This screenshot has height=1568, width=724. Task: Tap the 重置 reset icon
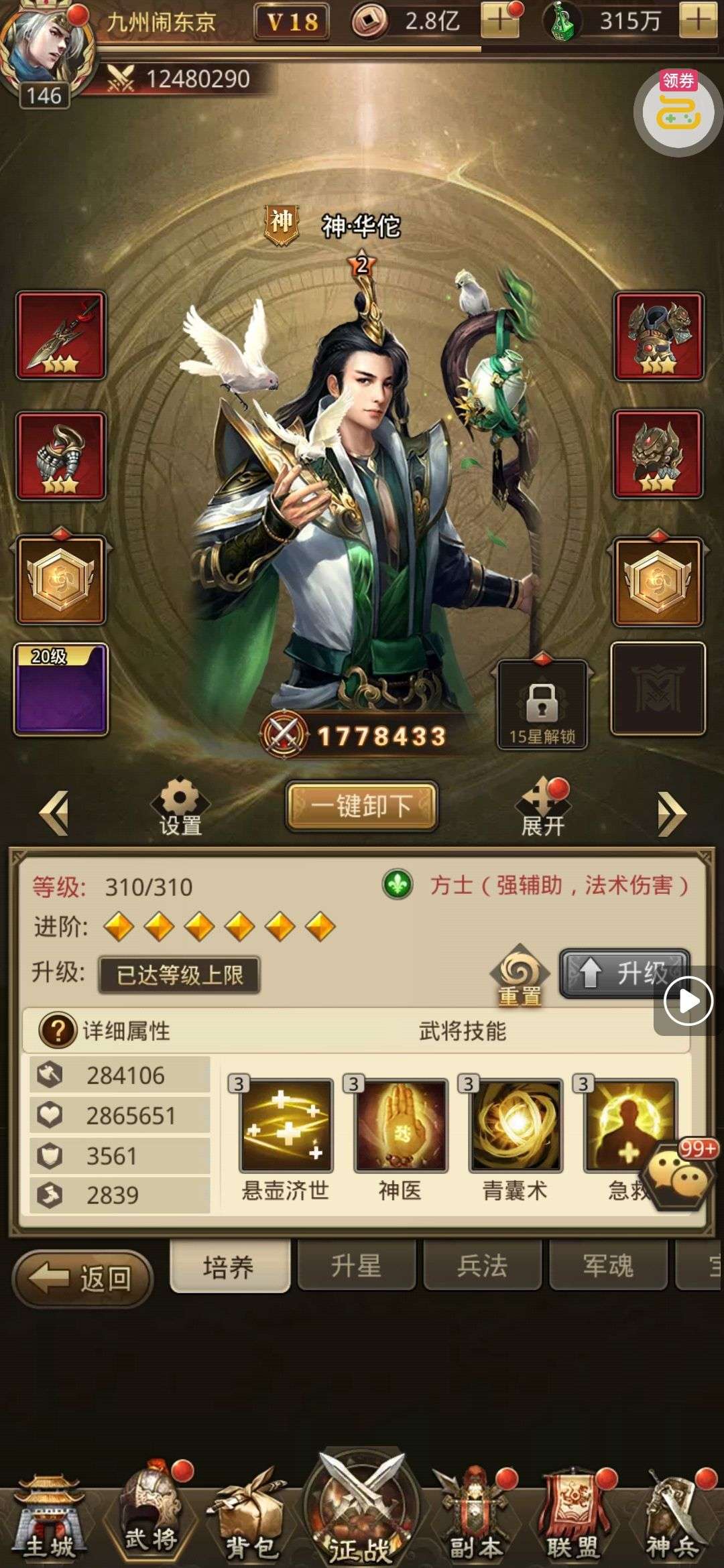(520, 975)
